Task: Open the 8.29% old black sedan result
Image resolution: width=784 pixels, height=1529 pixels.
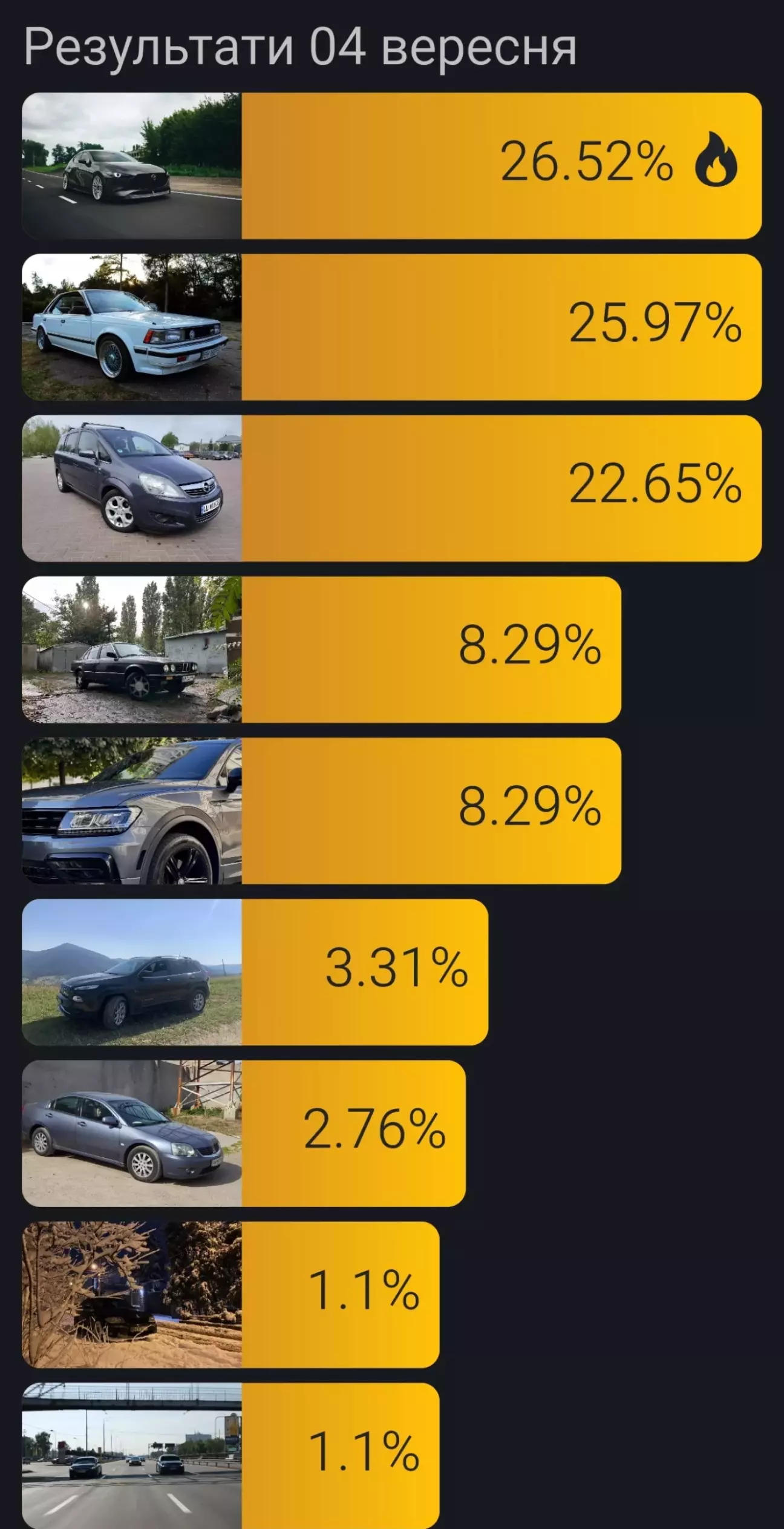Action: tap(321, 649)
